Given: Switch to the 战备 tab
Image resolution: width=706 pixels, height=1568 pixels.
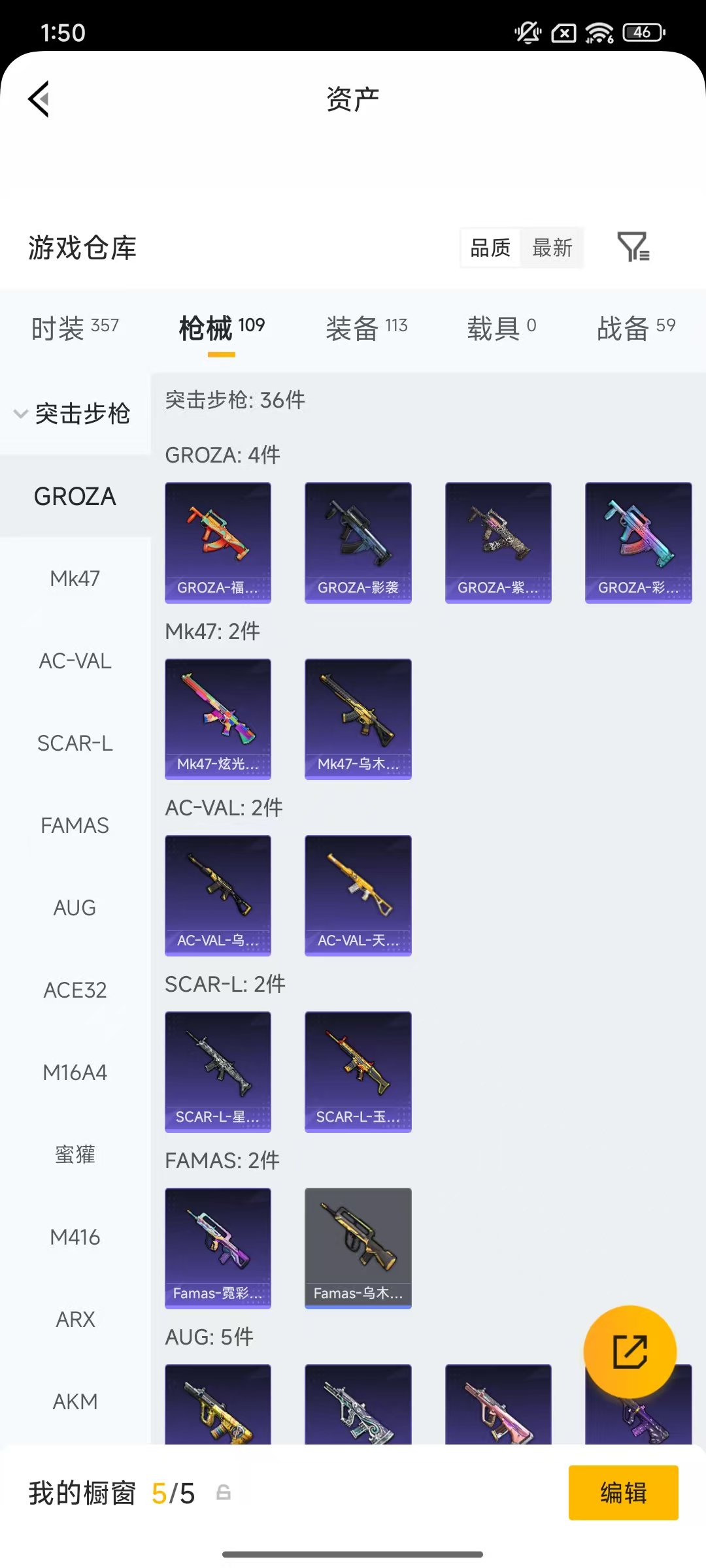Looking at the screenshot, I should pos(635,327).
